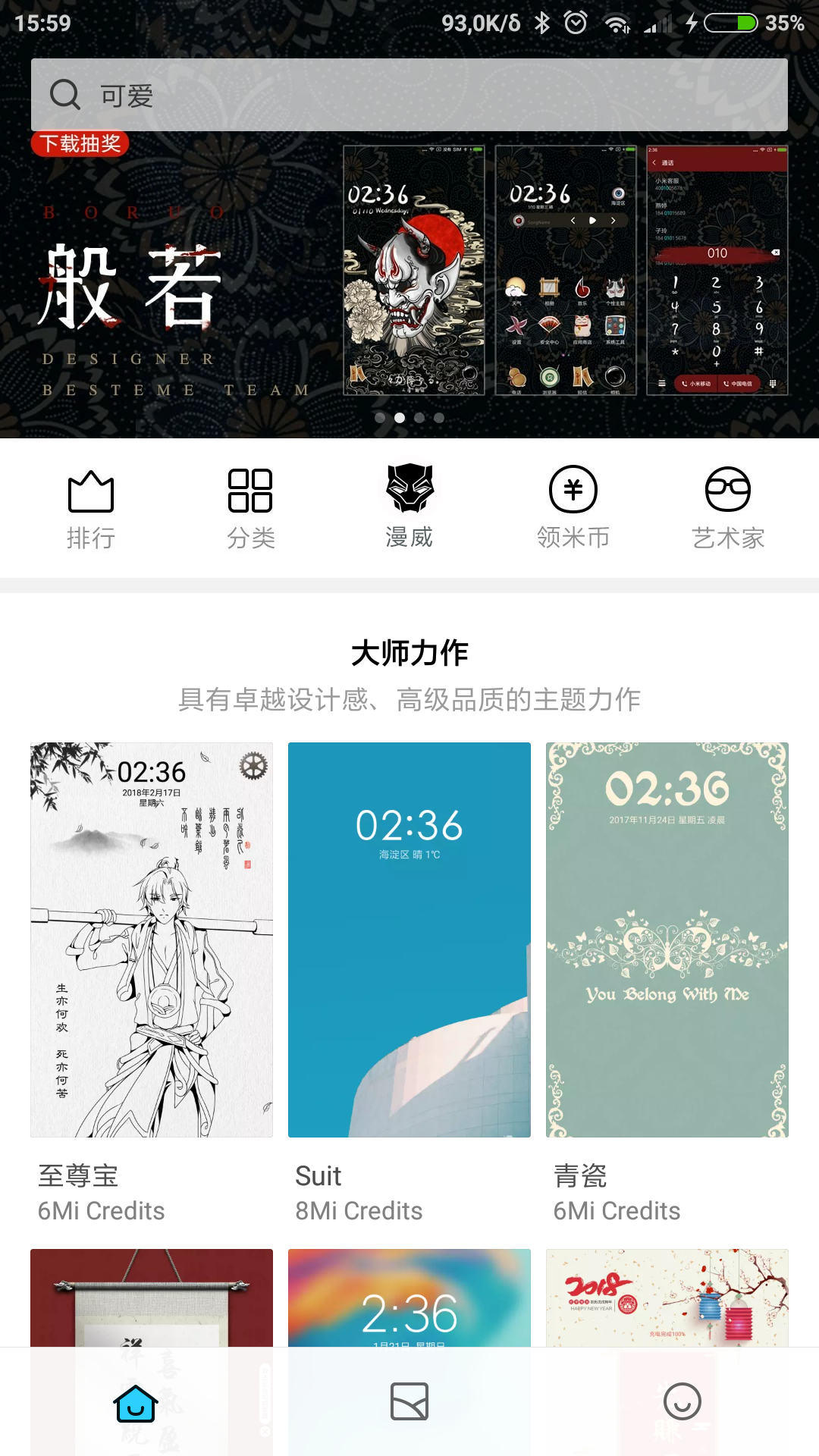Open the 青瓷 theme card
The width and height of the screenshot is (819, 1456).
pyautogui.click(x=667, y=939)
